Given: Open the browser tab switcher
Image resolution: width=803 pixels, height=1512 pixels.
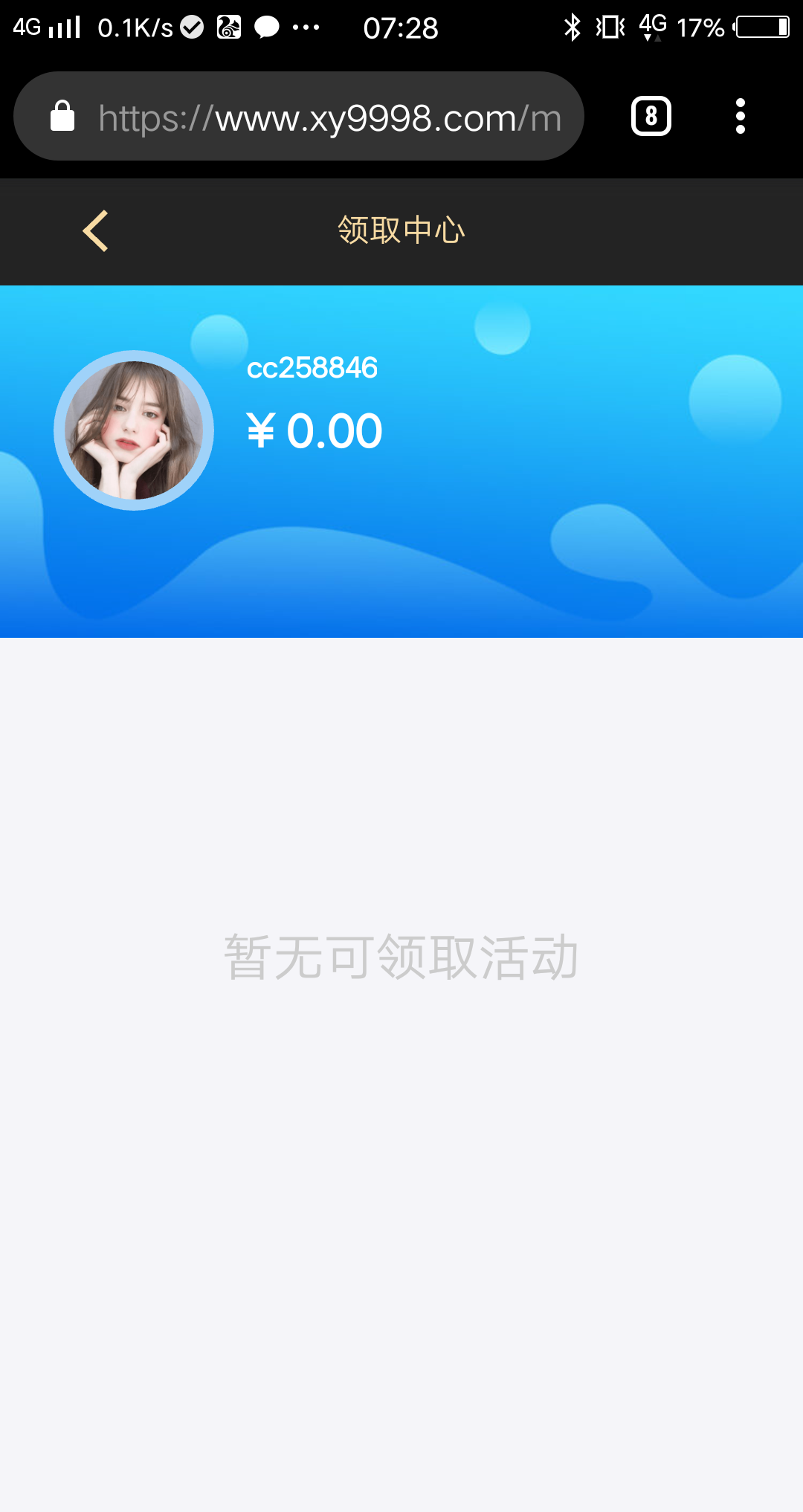Looking at the screenshot, I should 651,116.
